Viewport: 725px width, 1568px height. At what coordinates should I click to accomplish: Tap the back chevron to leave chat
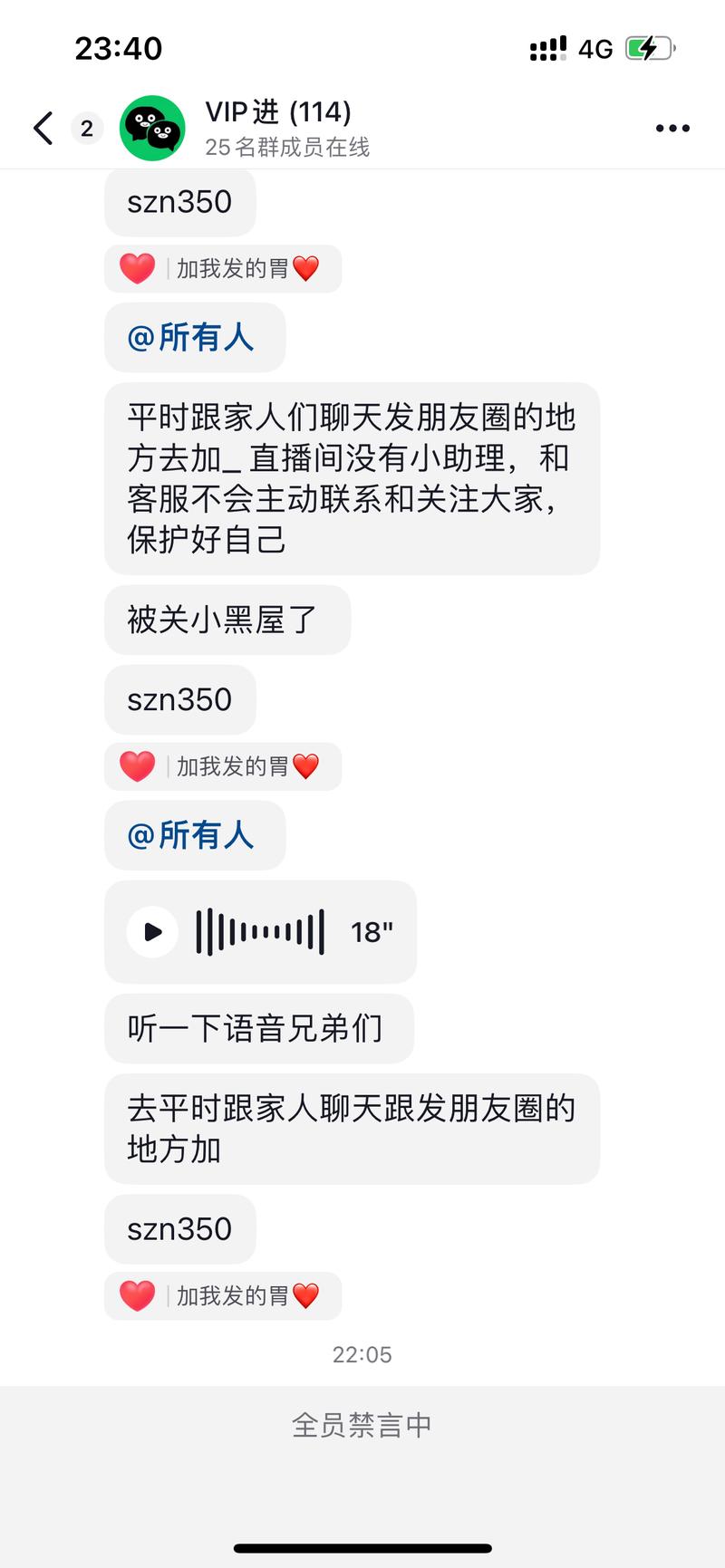point(42,128)
